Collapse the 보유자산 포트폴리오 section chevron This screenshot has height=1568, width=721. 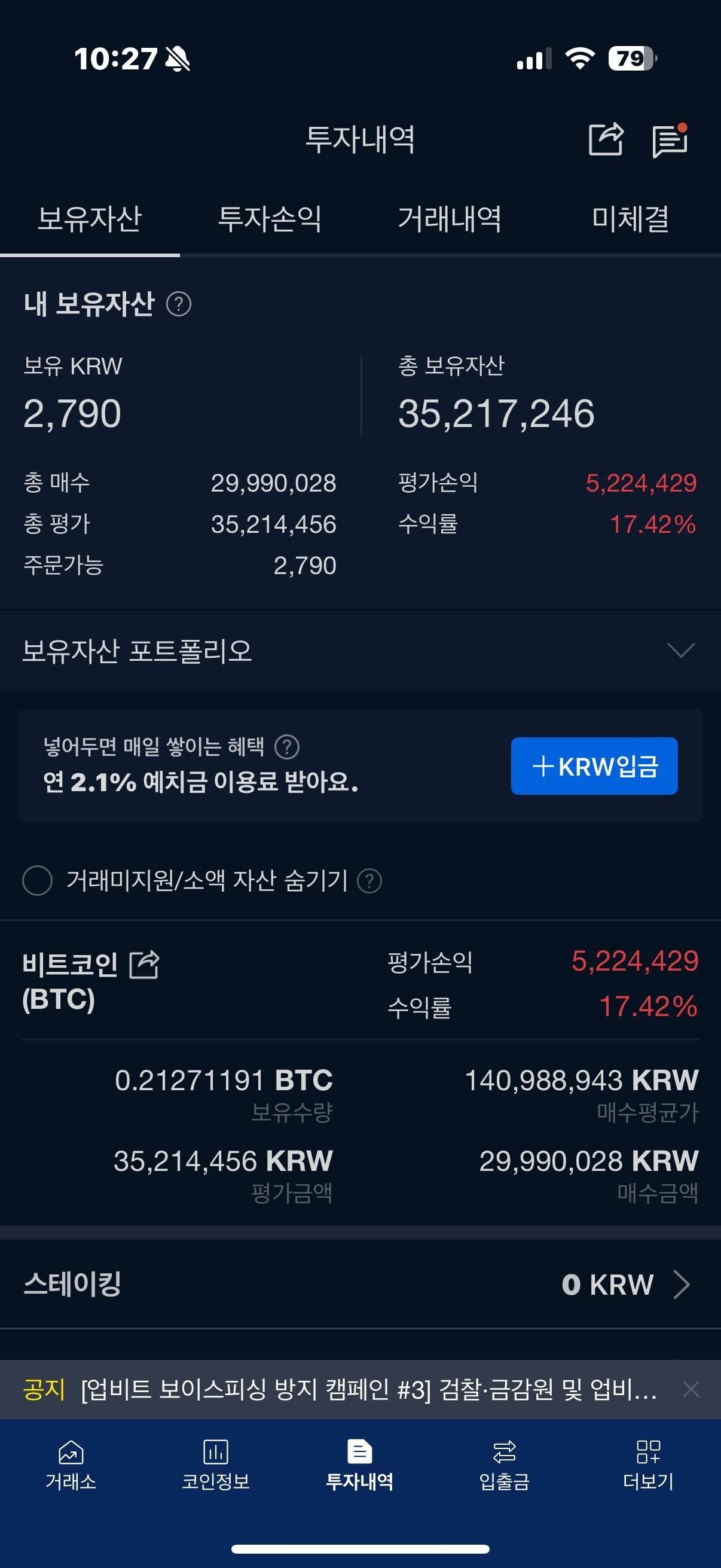click(x=680, y=651)
